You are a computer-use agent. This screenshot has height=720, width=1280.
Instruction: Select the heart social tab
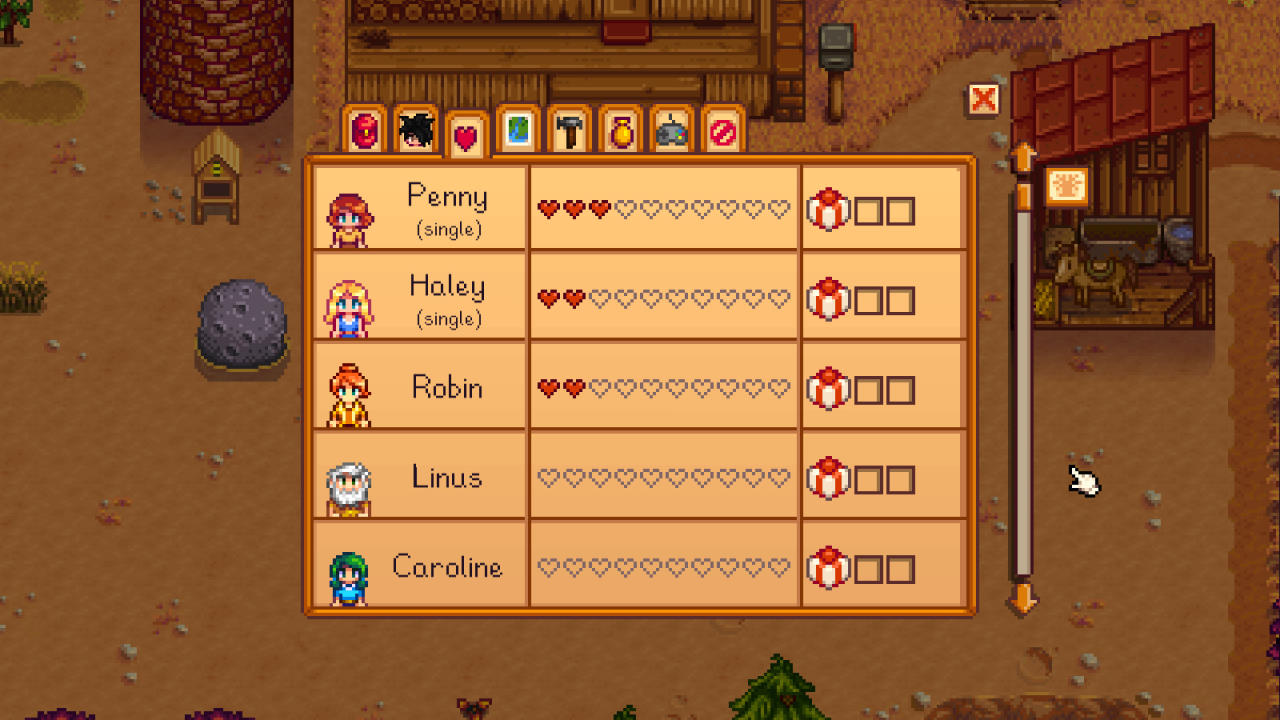466,135
